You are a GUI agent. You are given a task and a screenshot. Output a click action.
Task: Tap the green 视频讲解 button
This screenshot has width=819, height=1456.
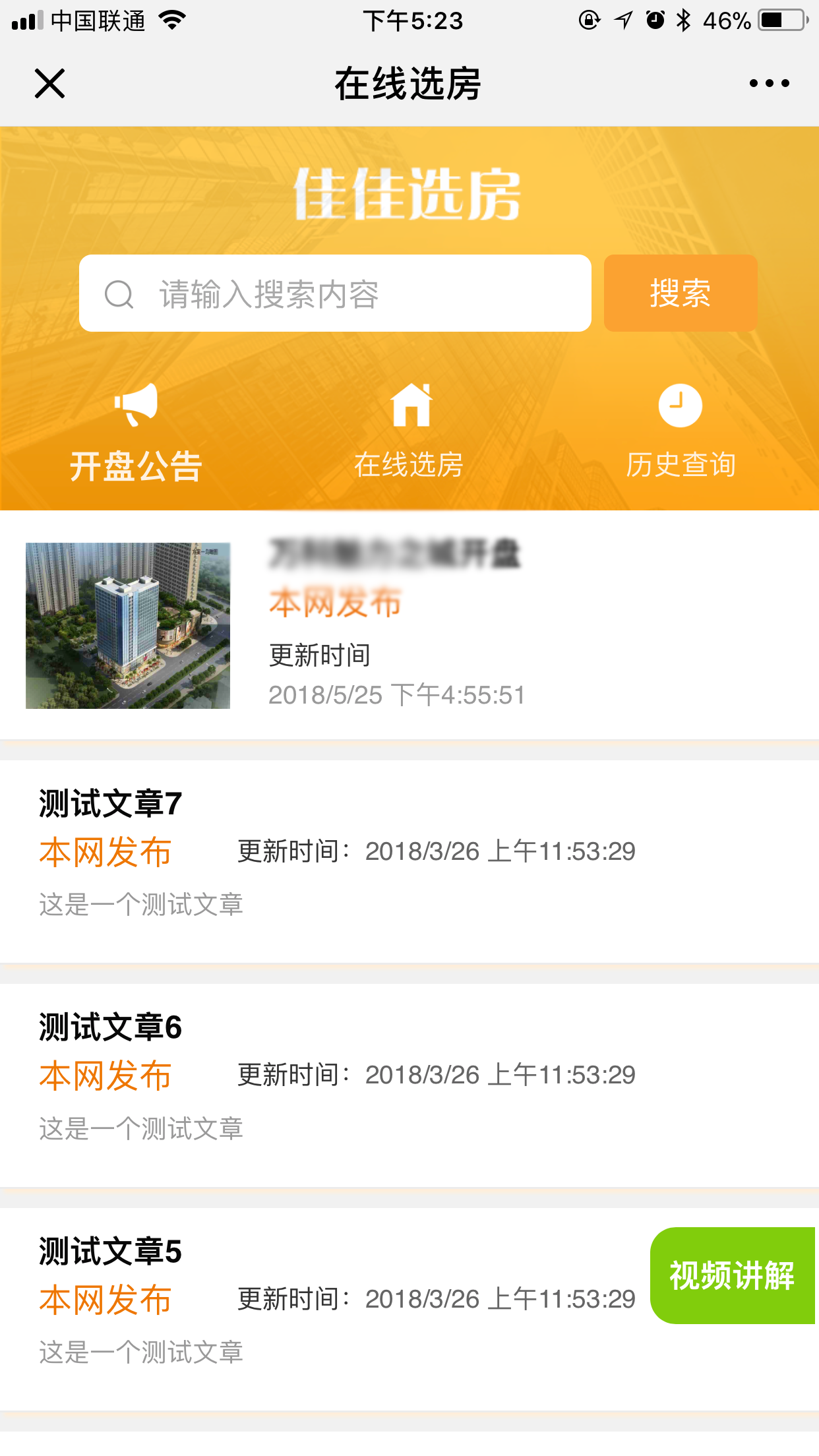pyautogui.click(x=732, y=1275)
